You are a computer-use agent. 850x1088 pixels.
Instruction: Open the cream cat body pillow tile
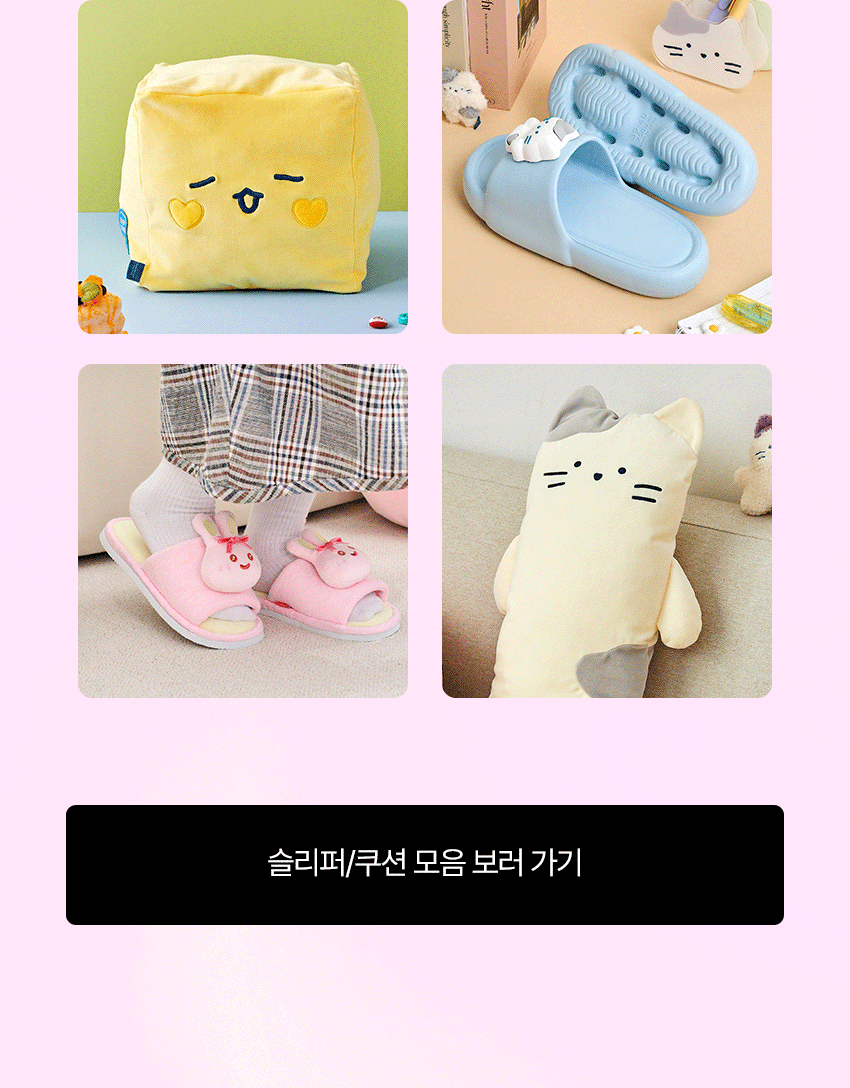[607, 530]
